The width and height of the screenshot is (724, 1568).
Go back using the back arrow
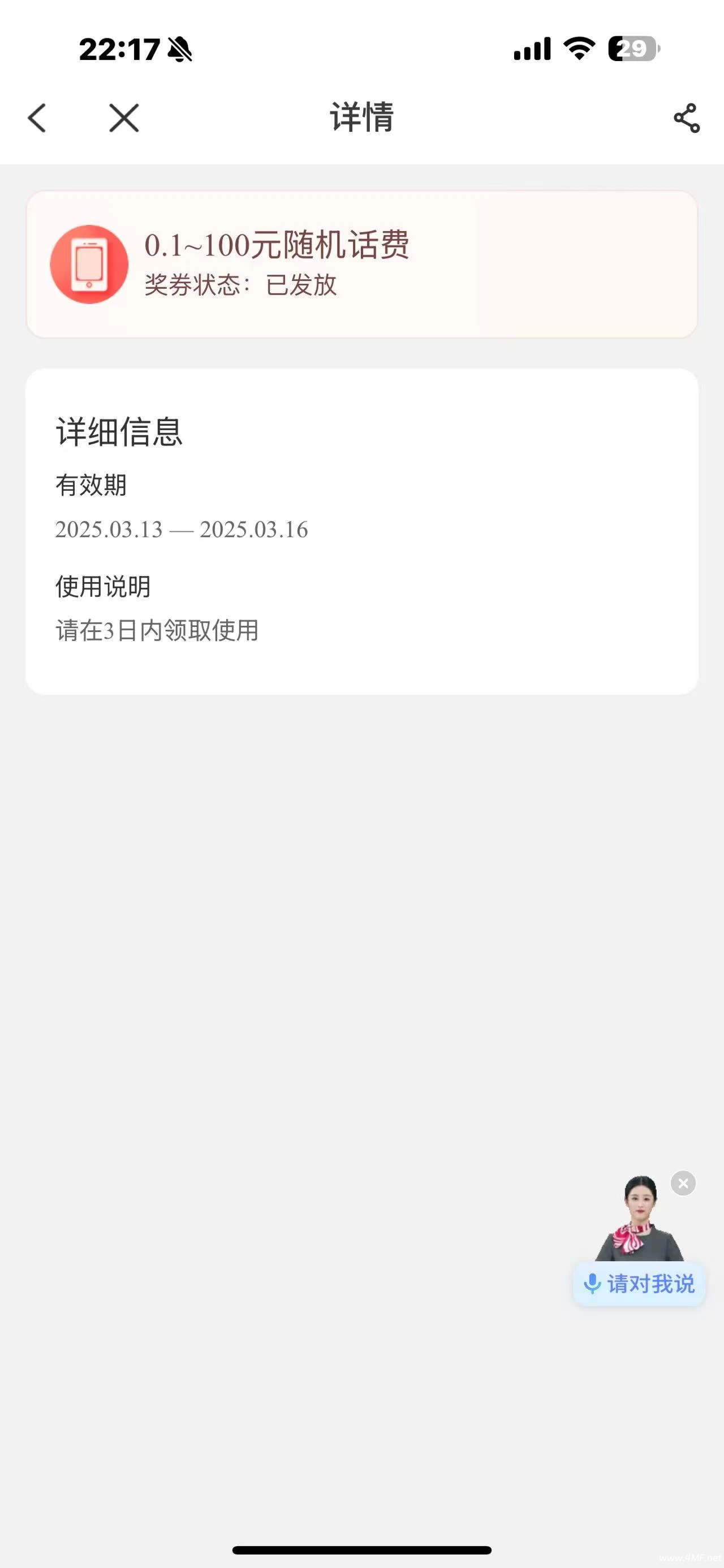[37, 118]
